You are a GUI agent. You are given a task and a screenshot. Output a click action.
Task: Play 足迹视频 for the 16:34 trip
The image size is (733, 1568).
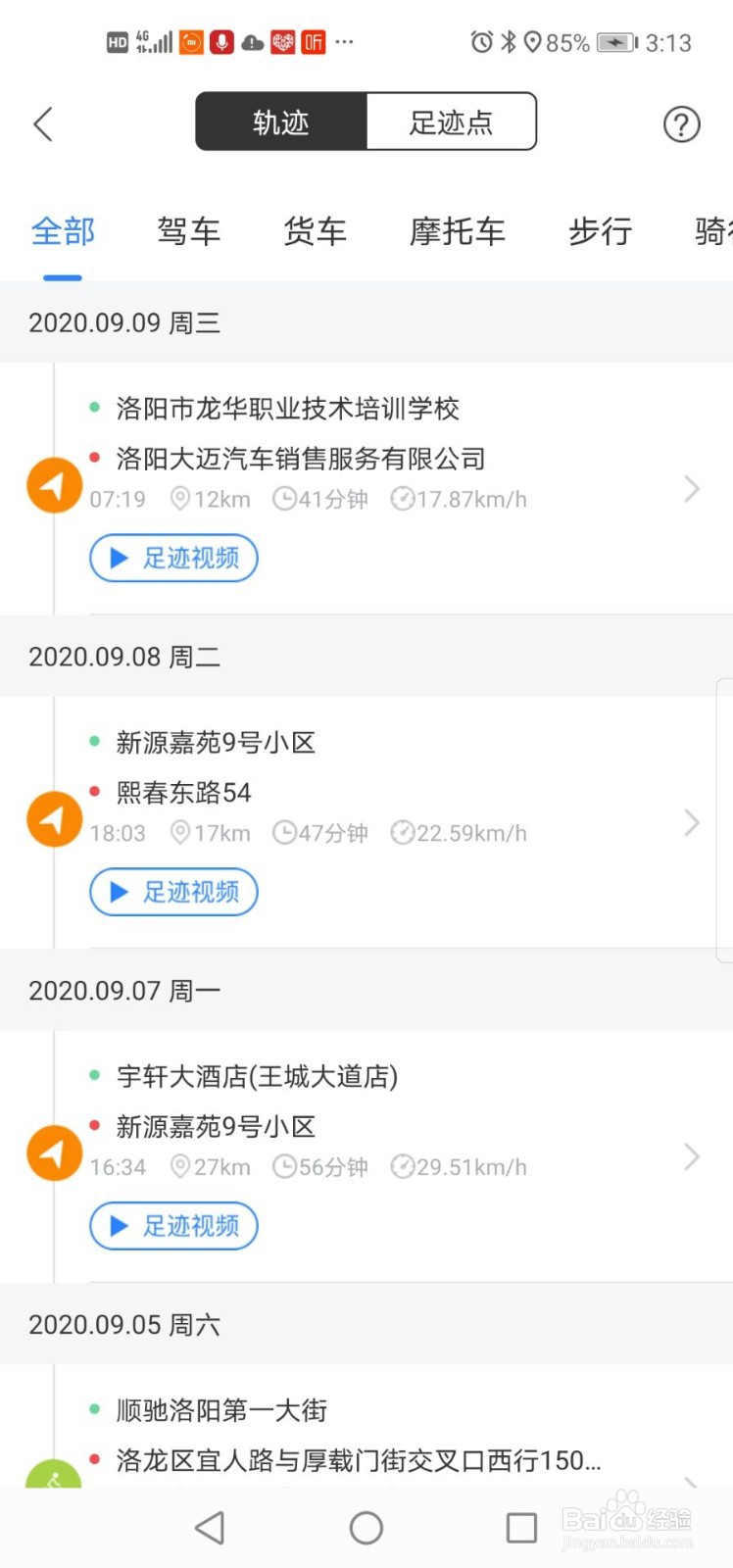[173, 1226]
